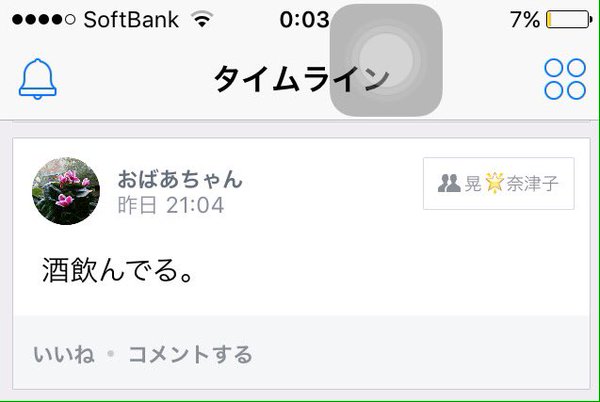Open the 晃 奈津子 group button

[498, 184]
